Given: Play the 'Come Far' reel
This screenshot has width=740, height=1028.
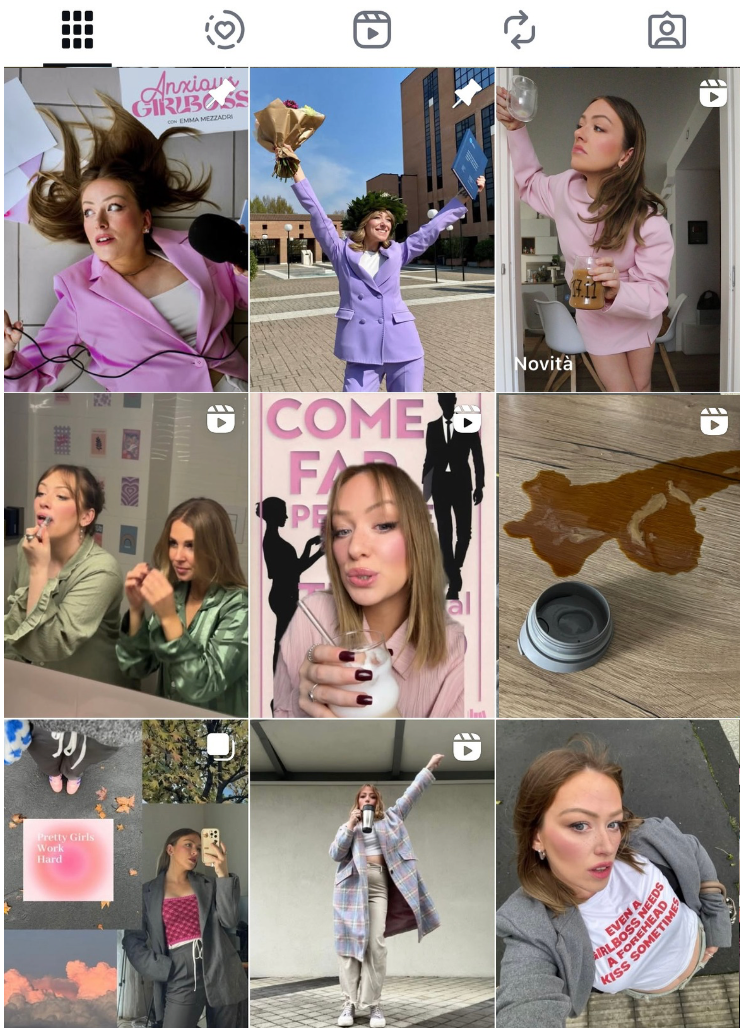Looking at the screenshot, I should point(372,555).
